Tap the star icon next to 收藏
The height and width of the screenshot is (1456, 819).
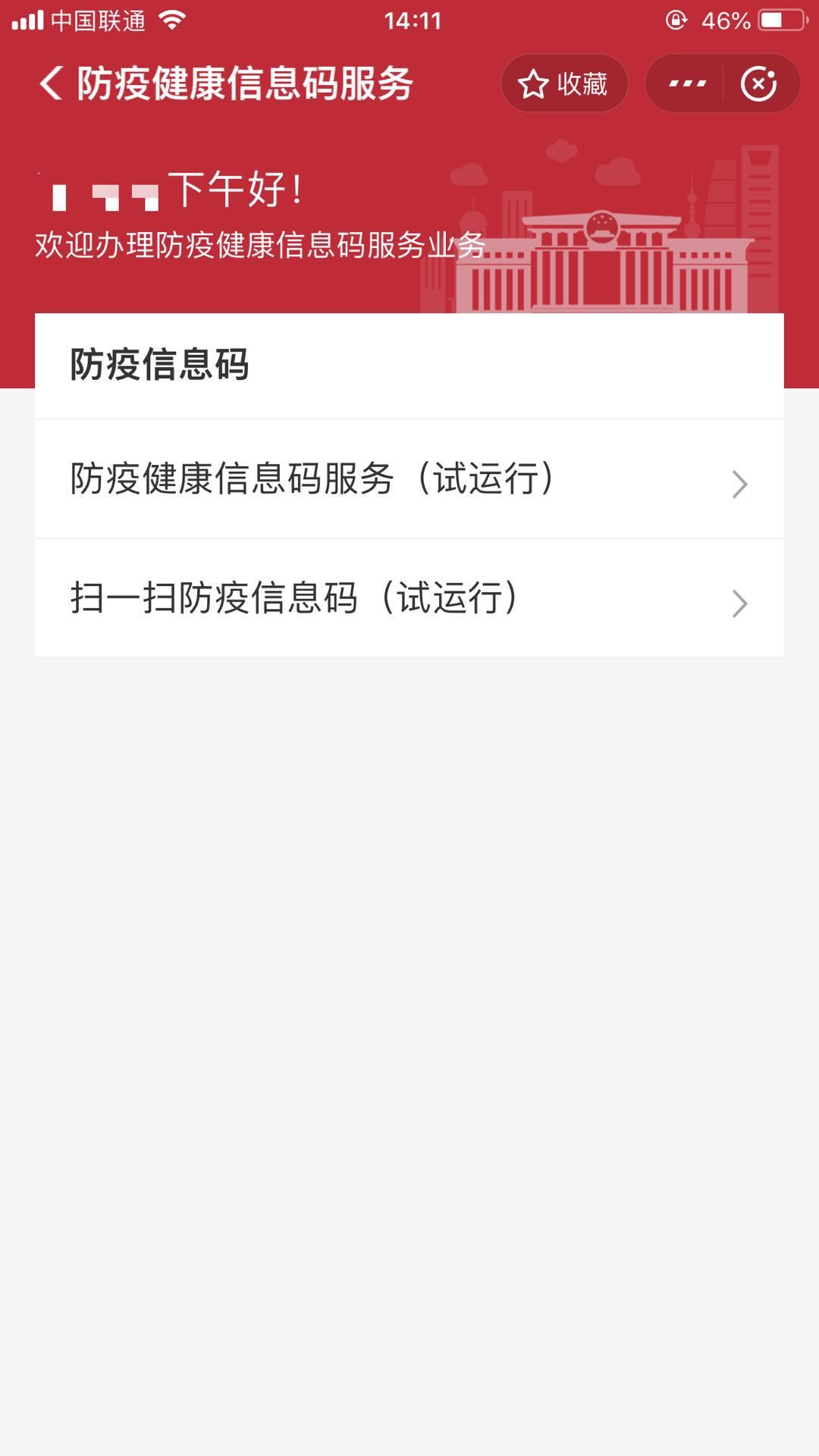pyautogui.click(x=534, y=83)
